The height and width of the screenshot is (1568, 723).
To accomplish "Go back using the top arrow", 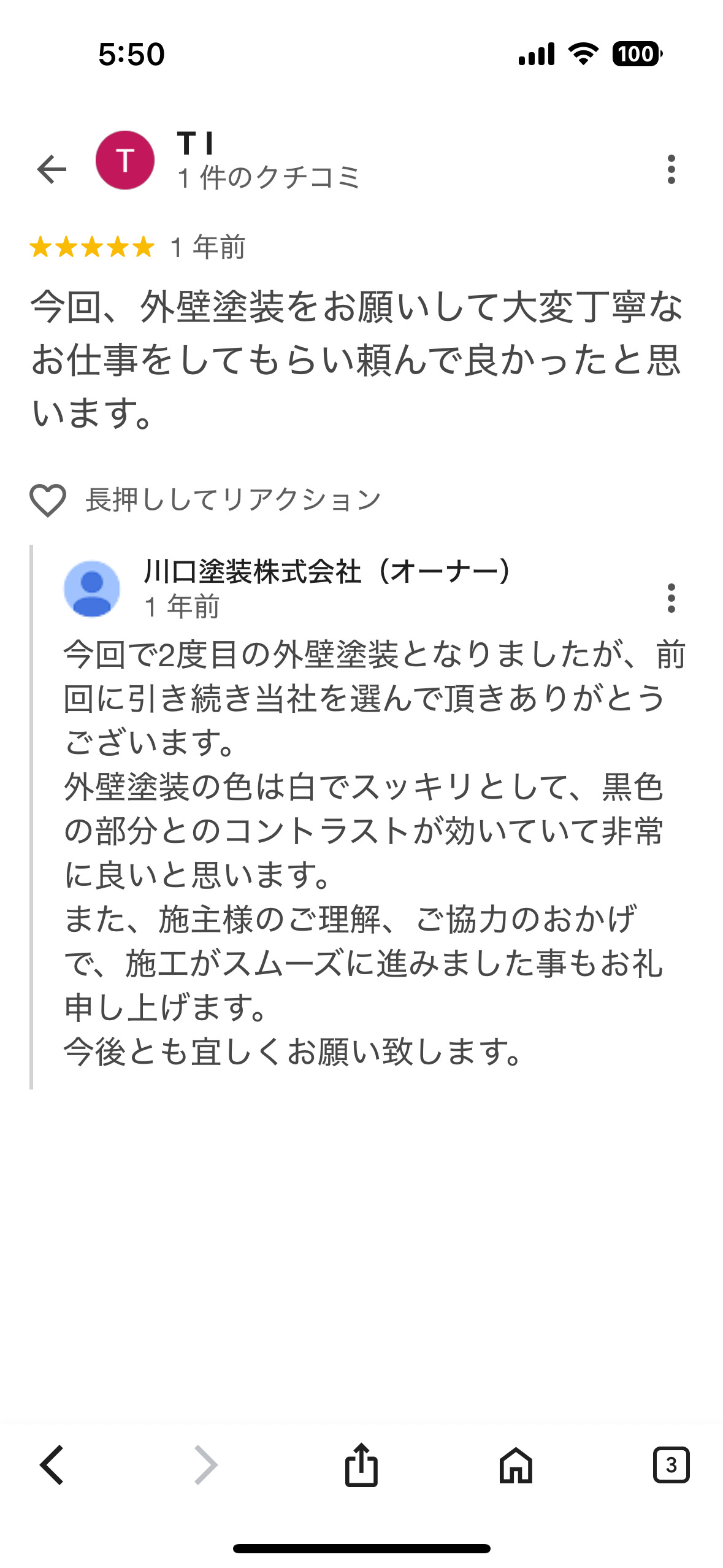I will coord(52,169).
